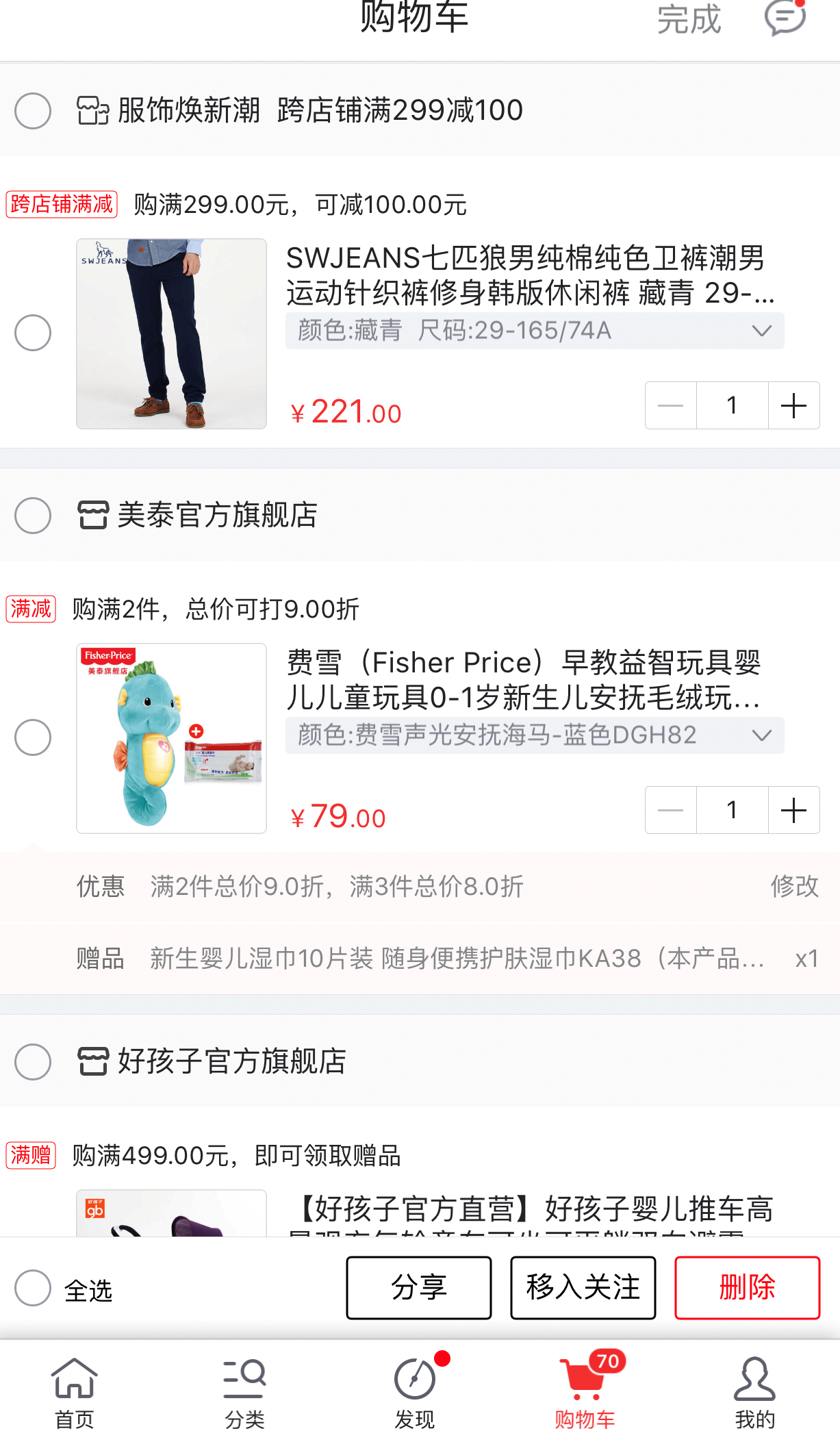Tap the 完成 done action
Viewport: 840px width, 1442px height.
[x=689, y=20]
